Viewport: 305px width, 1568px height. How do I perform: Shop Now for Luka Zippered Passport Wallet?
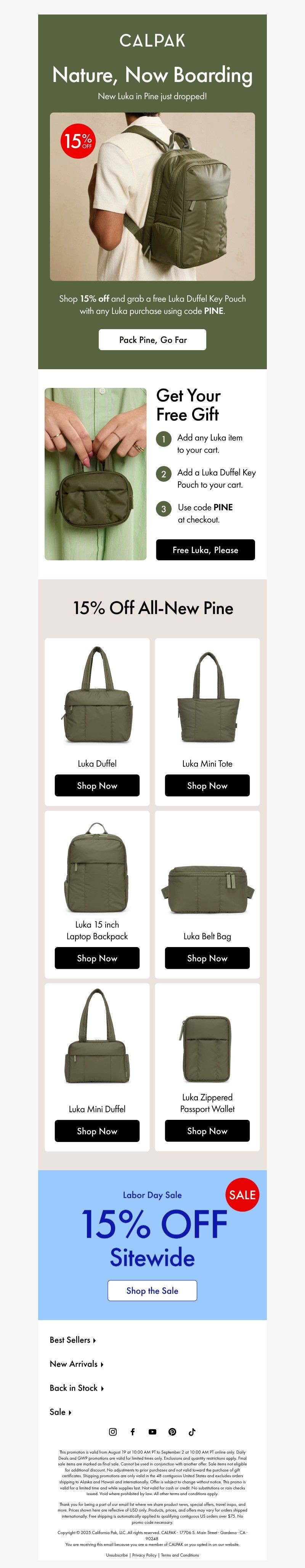(x=207, y=1131)
